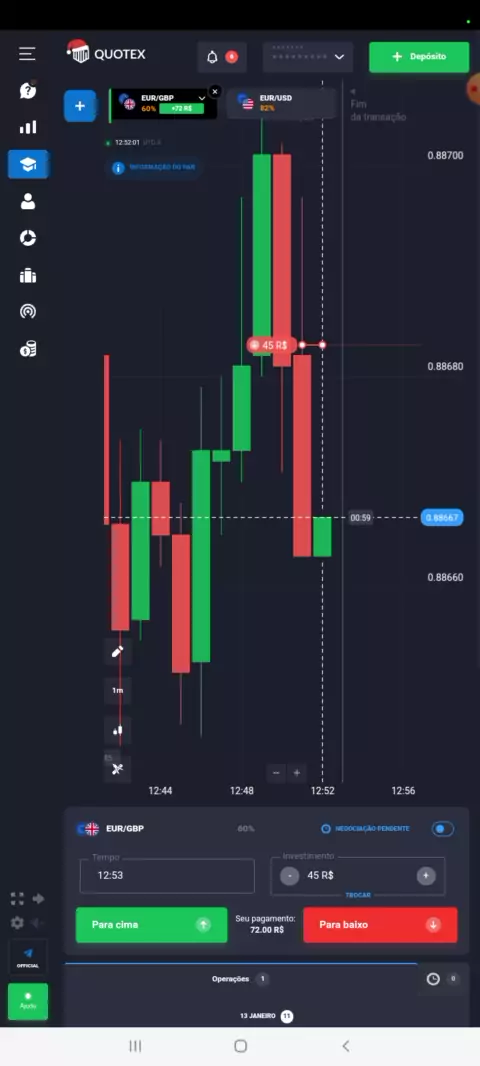Open the notifications bell
This screenshot has width=480, height=1066.
pyautogui.click(x=212, y=57)
